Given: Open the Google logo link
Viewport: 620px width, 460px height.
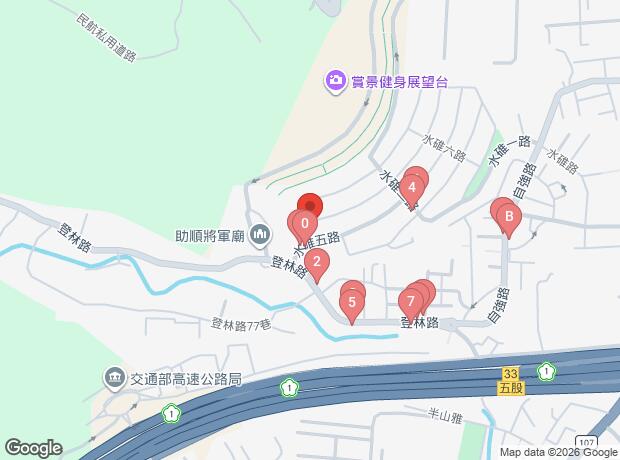Looking at the screenshot, I should (32, 447).
